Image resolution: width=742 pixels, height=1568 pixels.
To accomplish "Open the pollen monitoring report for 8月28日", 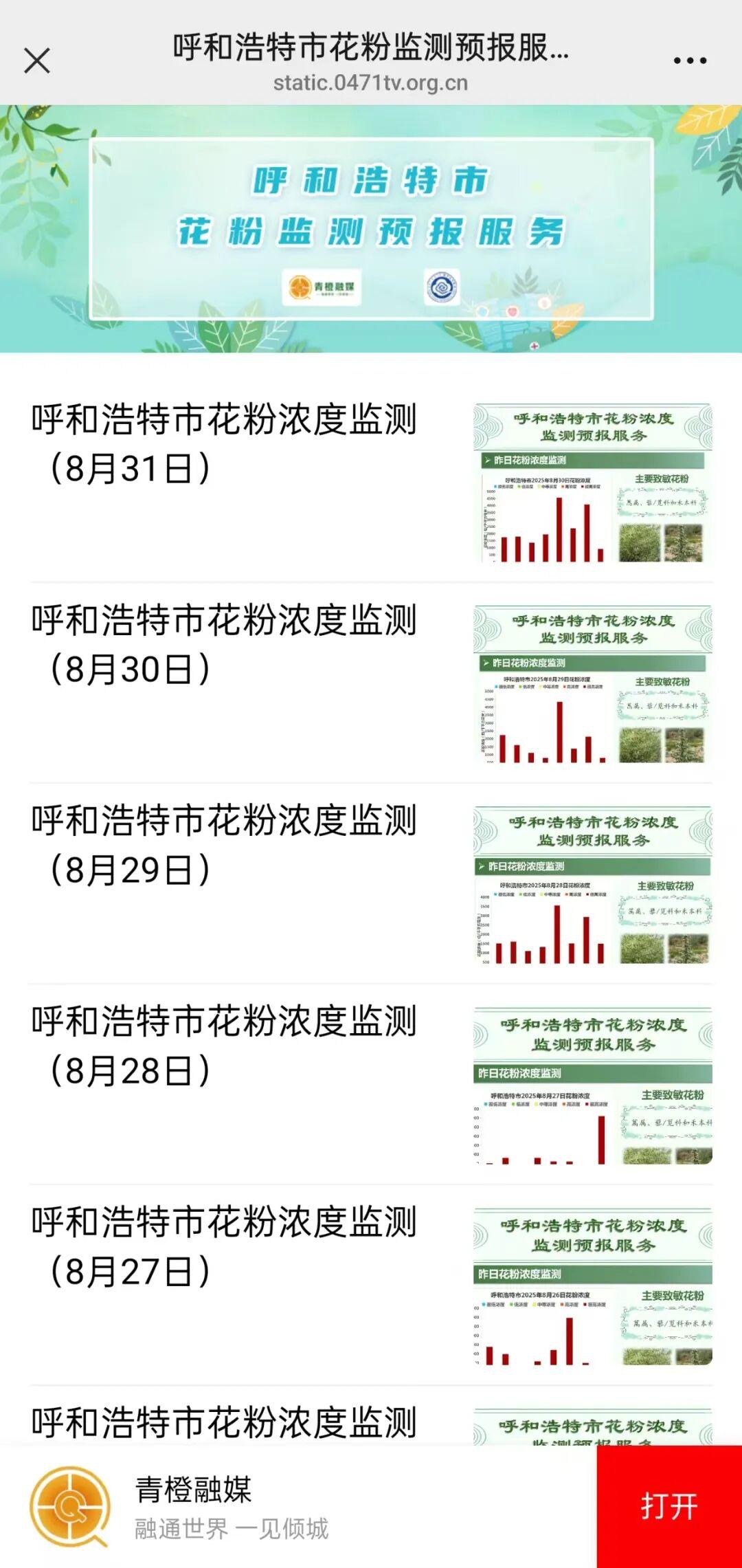I will [224, 1046].
